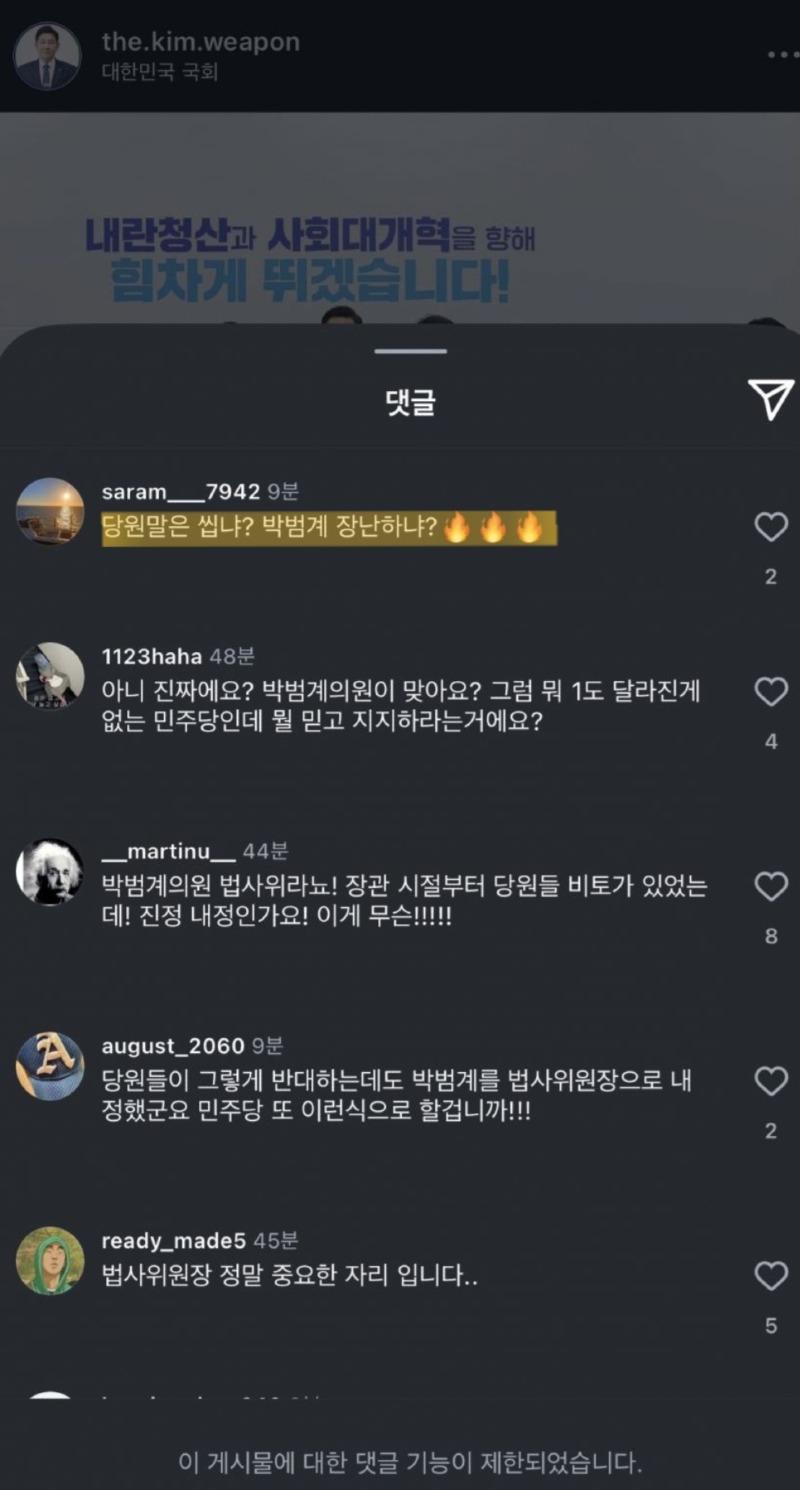Open __martinu__ avatar with Einstein photo

(x=50, y=871)
